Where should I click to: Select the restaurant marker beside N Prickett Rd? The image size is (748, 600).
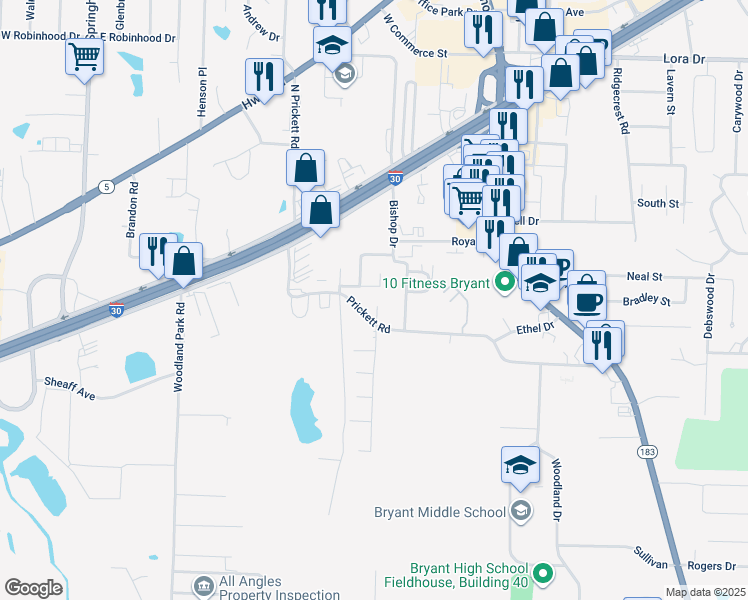[x=264, y=77]
